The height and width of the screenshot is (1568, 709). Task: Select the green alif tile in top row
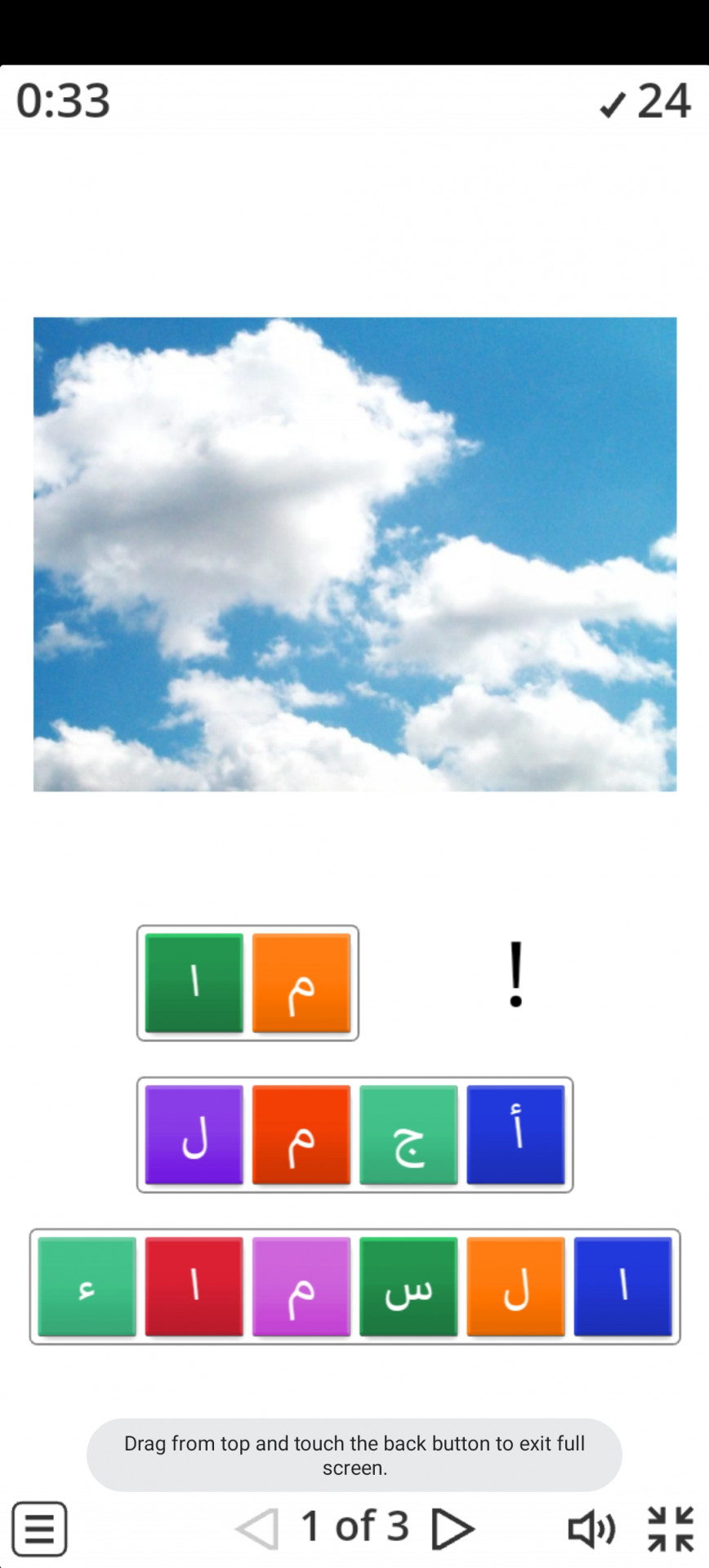pyautogui.click(x=194, y=982)
